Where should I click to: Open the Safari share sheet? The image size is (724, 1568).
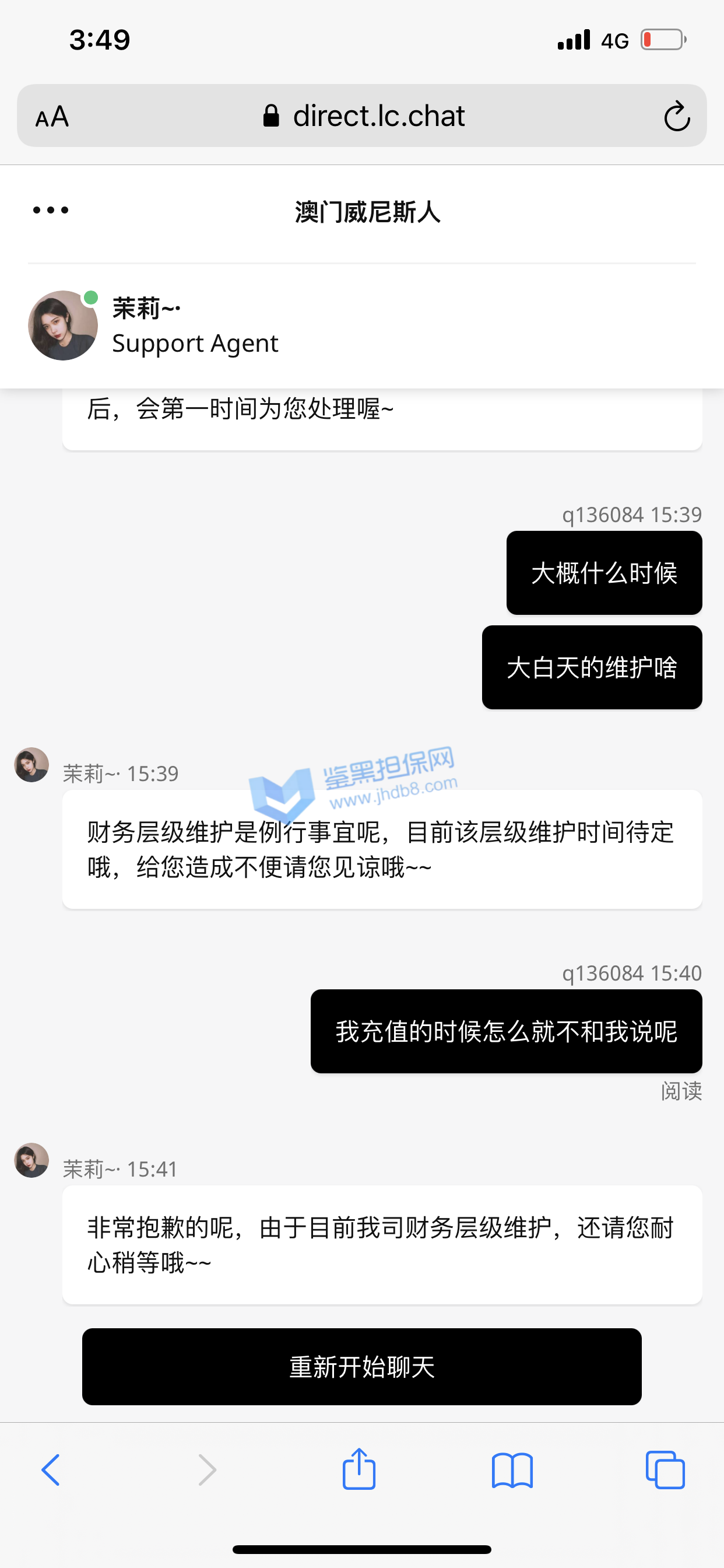359,1469
